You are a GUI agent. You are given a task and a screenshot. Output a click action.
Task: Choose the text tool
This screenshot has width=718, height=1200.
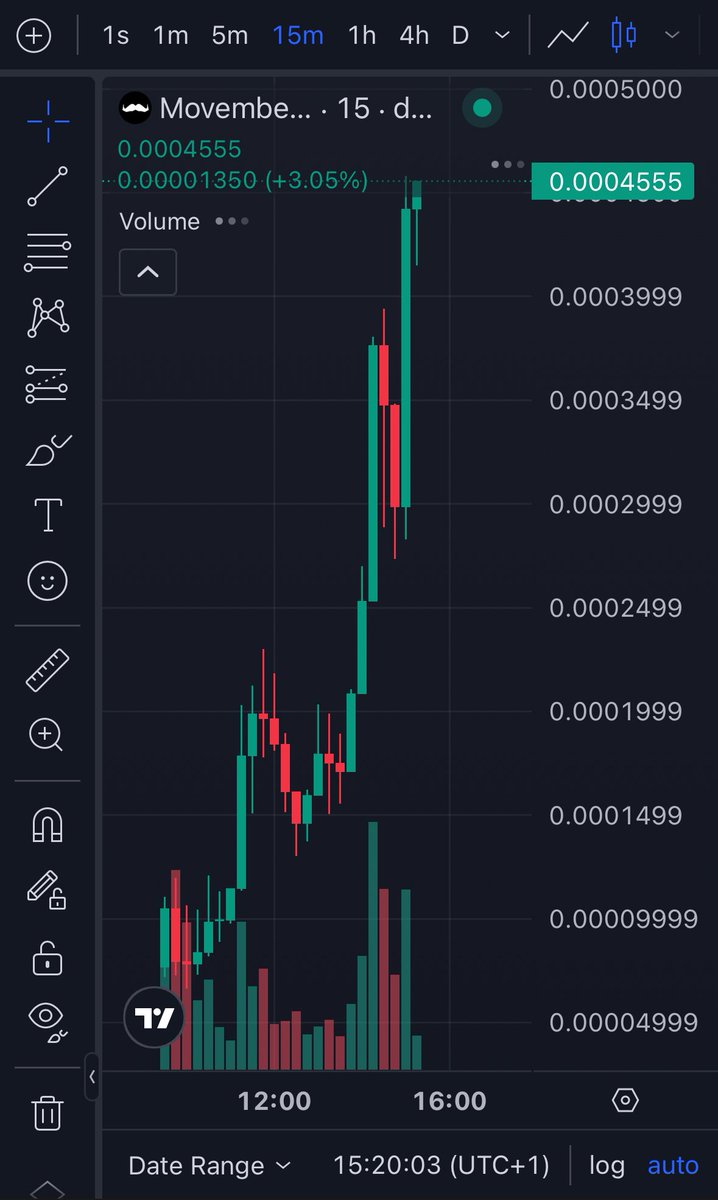tap(47, 516)
